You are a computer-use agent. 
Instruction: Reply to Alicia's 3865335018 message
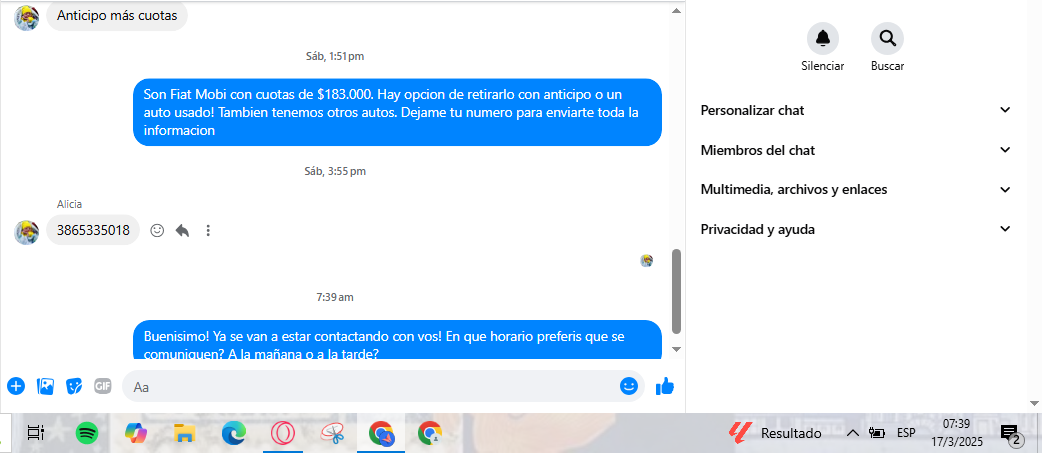[x=182, y=231]
